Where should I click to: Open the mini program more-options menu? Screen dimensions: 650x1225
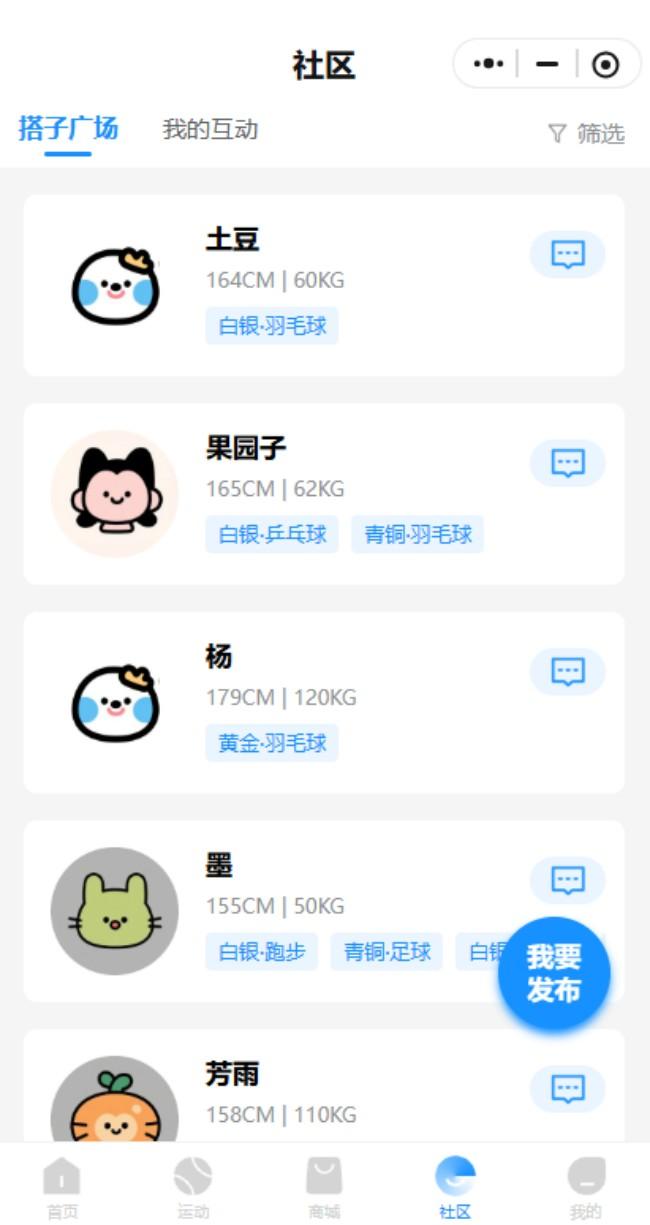(488, 65)
